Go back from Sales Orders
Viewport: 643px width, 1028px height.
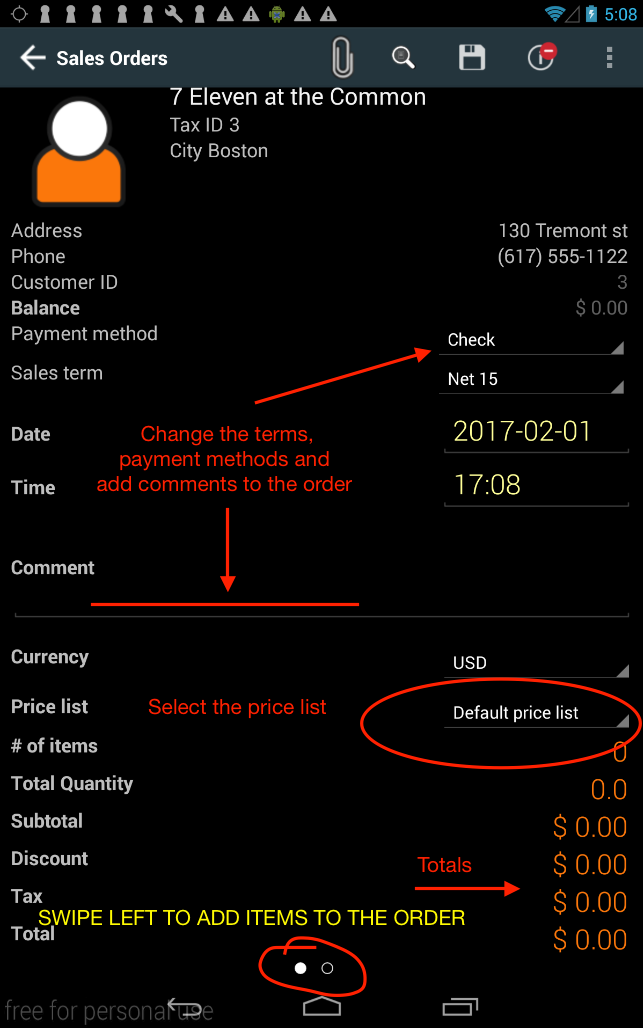tap(33, 58)
